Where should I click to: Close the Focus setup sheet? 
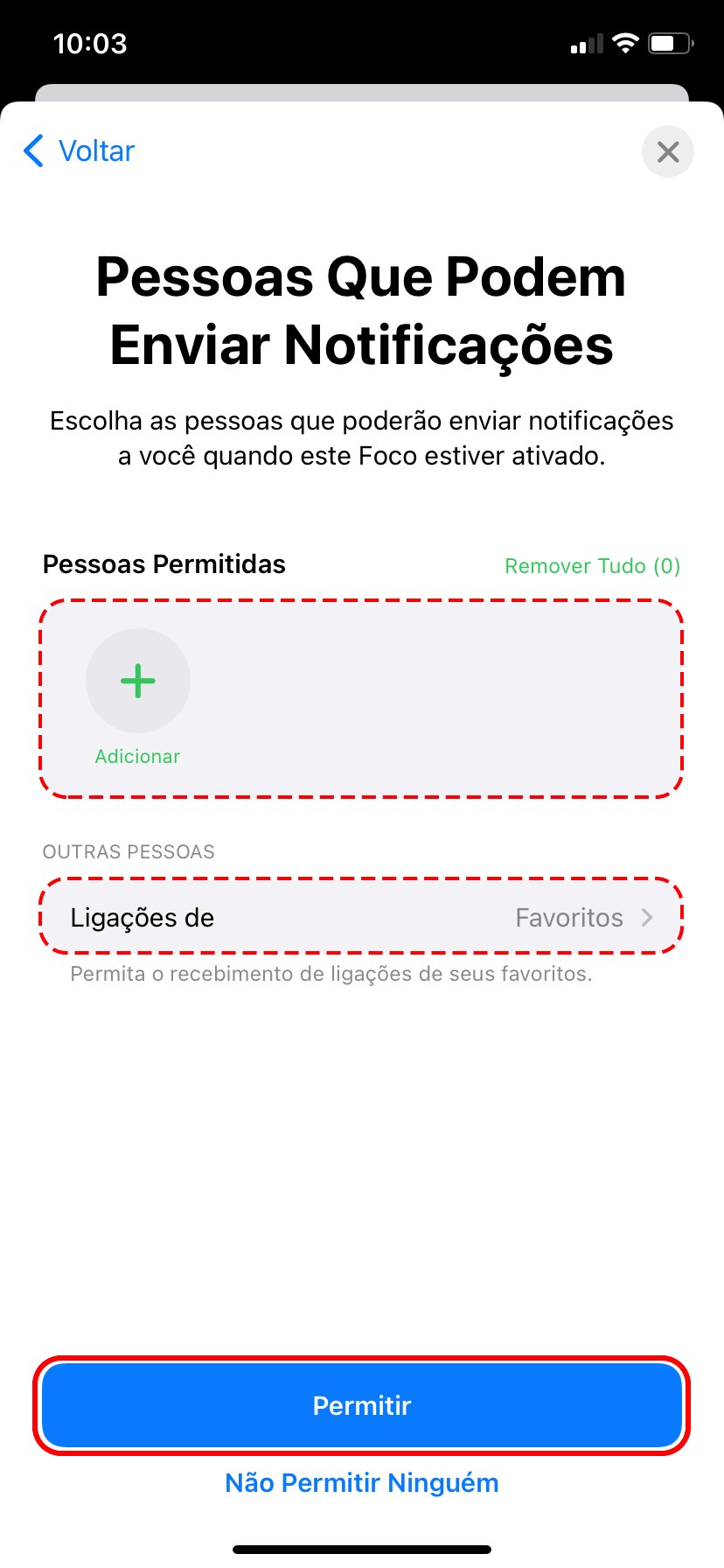click(x=667, y=152)
